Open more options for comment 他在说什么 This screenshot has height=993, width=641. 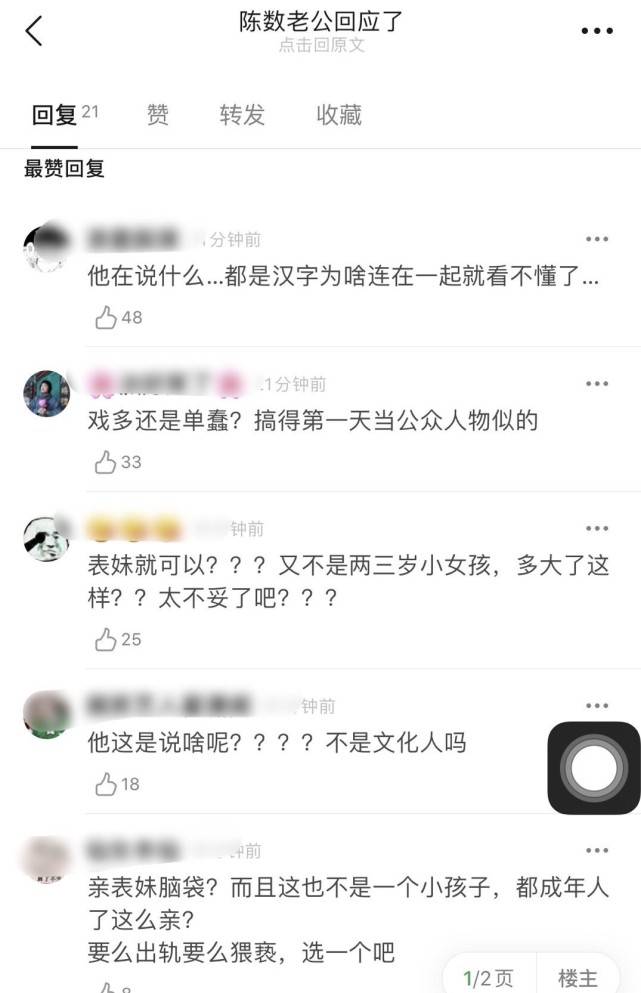pyautogui.click(x=597, y=239)
